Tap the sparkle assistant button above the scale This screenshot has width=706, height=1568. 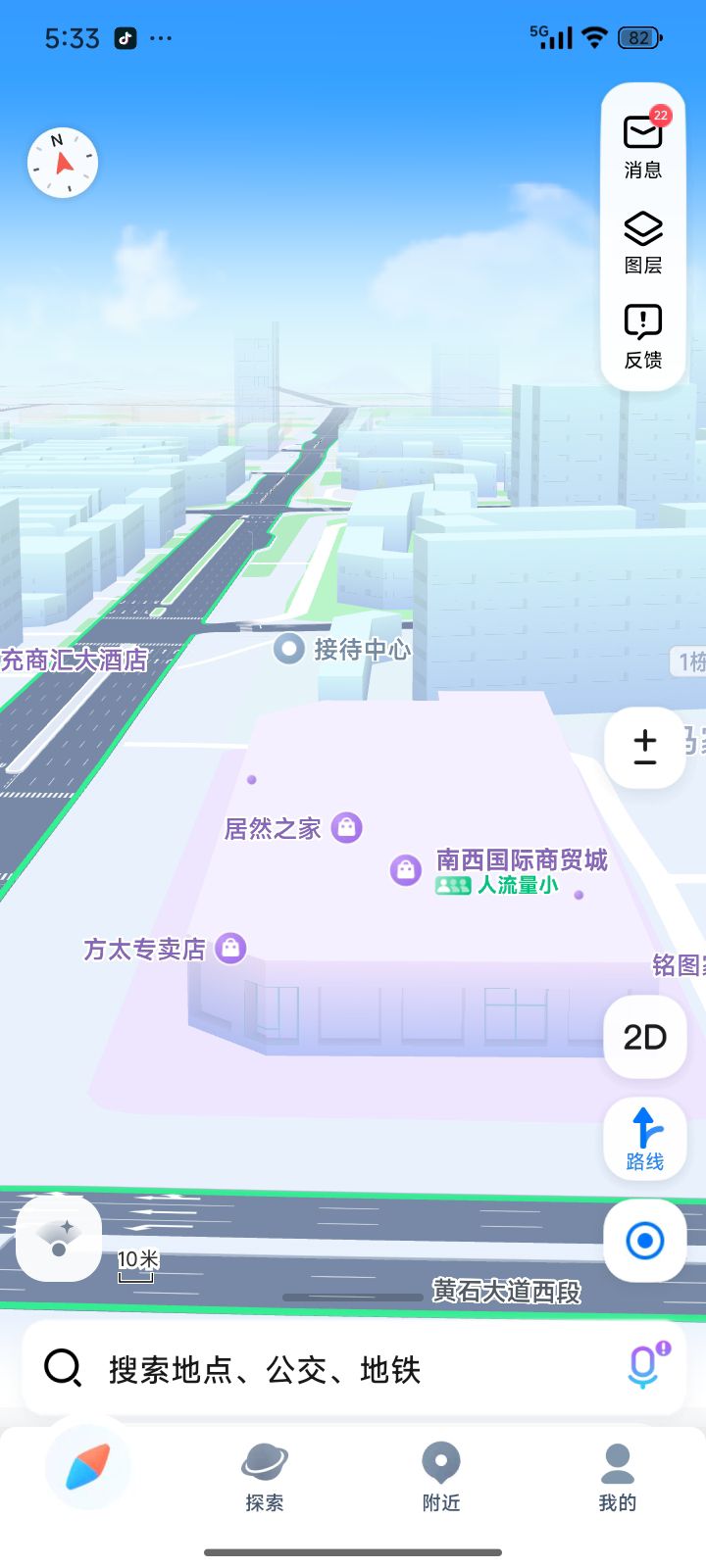(59, 1238)
